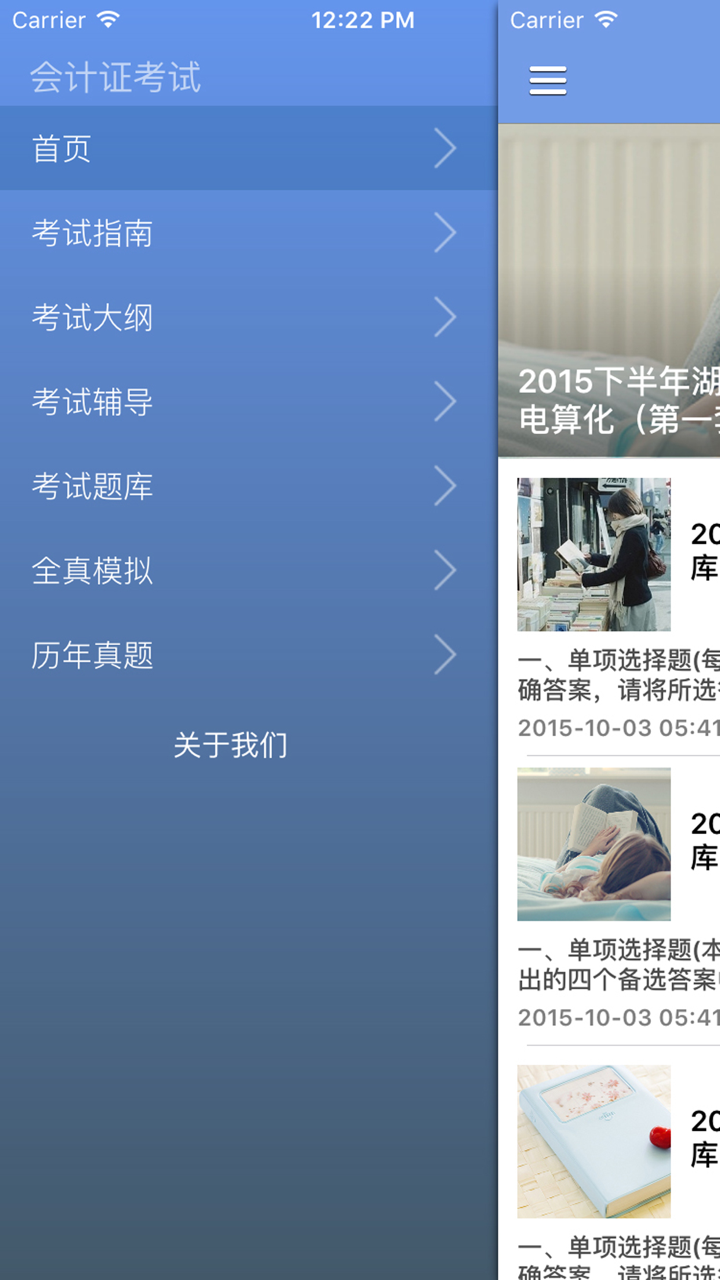Expand the 考试指南 section arrow

445,233
